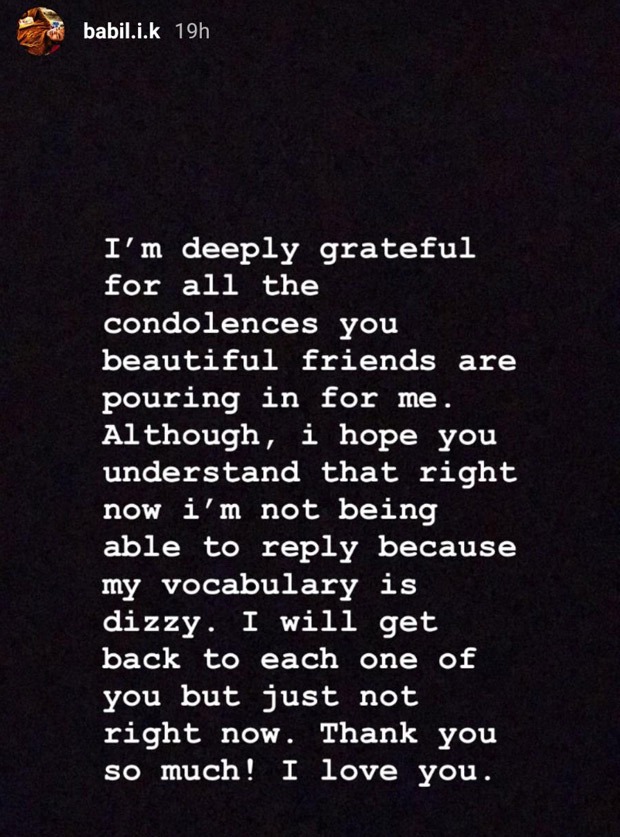Open babil.i.k profile picture
Screen dimensions: 620x837
pyautogui.click(x=41, y=34)
